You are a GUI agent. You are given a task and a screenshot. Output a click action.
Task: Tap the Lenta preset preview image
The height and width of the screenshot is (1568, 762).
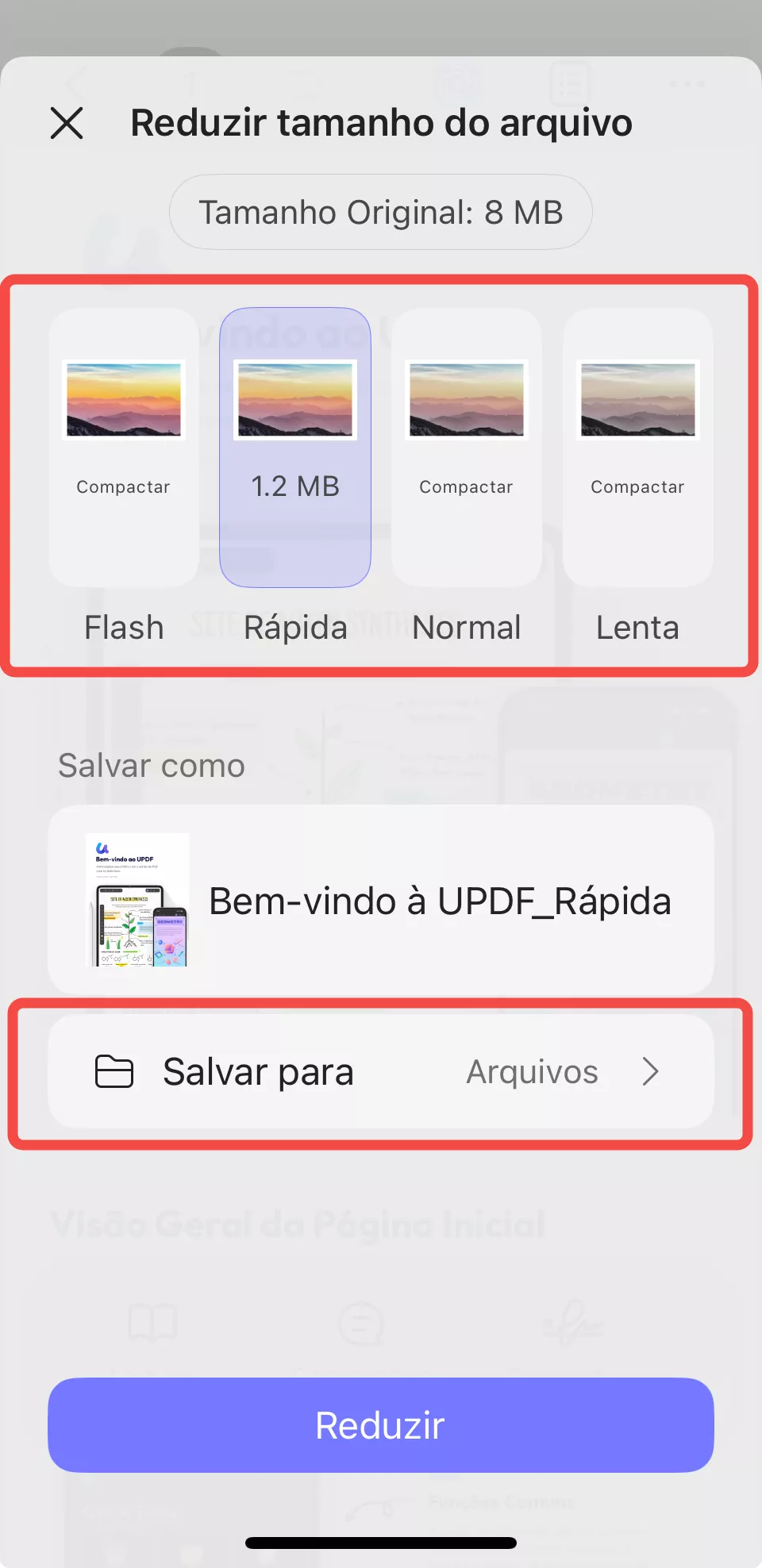pyautogui.click(x=637, y=400)
